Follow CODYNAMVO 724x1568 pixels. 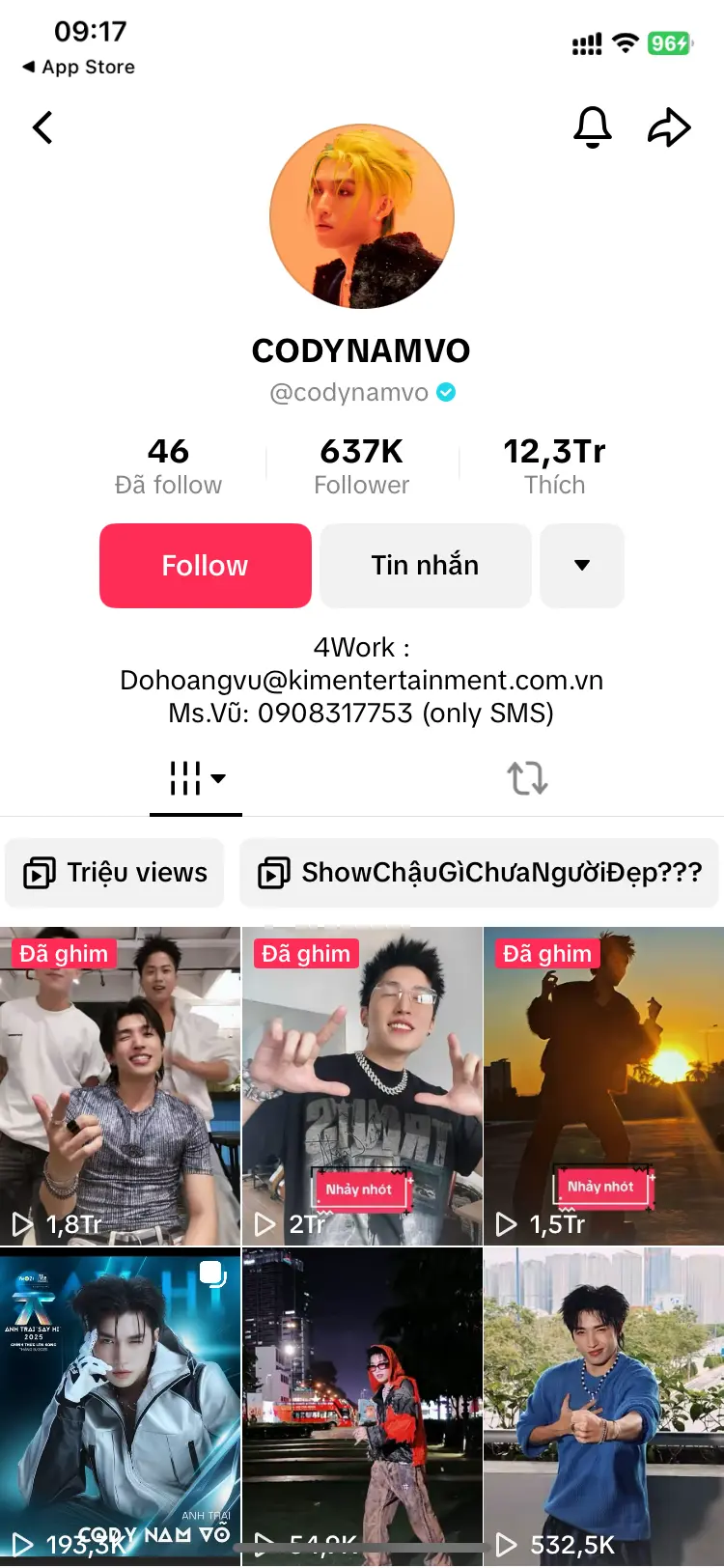click(206, 566)
